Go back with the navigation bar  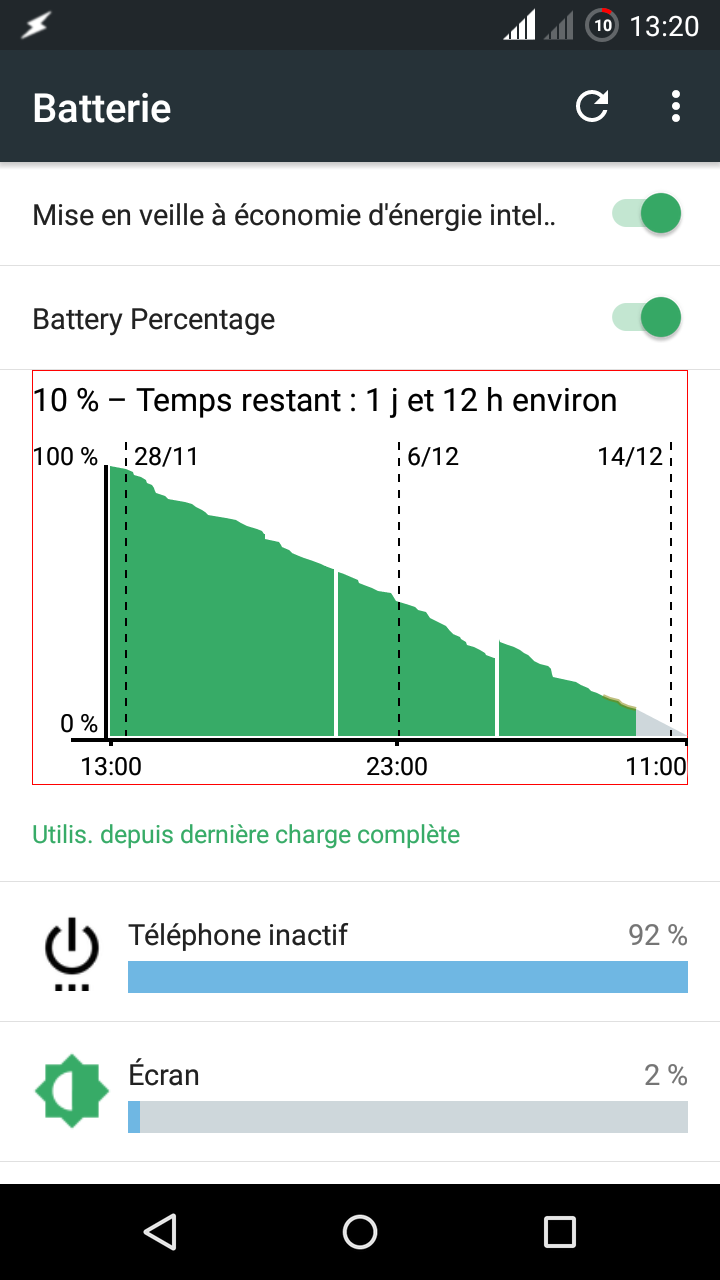(160, 1232)
